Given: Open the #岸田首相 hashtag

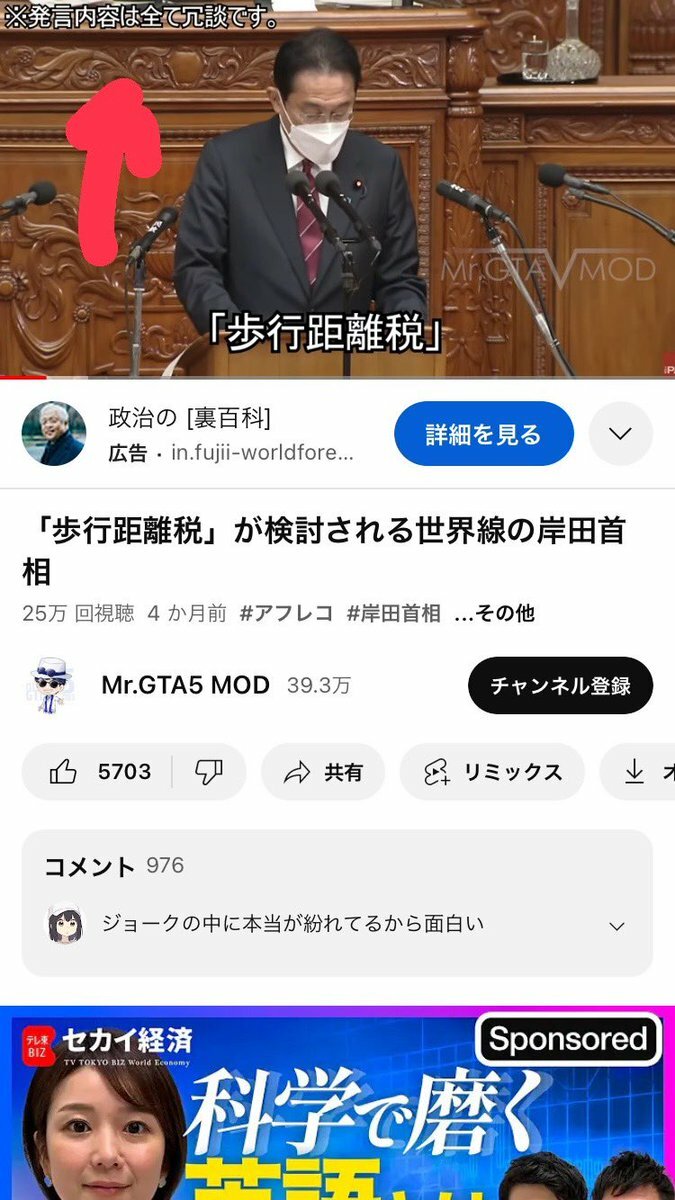Looking at the screenshot, I should tap(393, 613).
